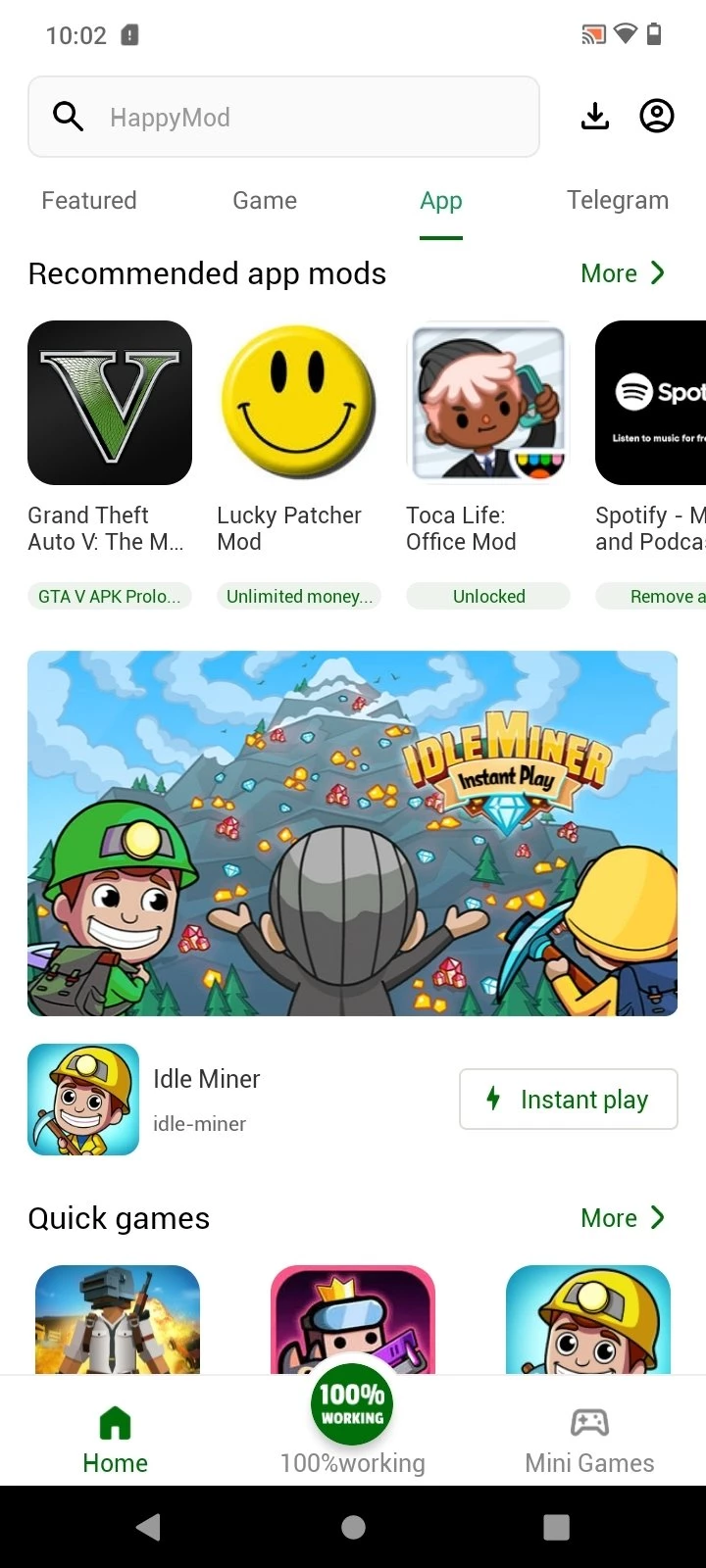Open the Idle Miner row

tap(206, 1099)
